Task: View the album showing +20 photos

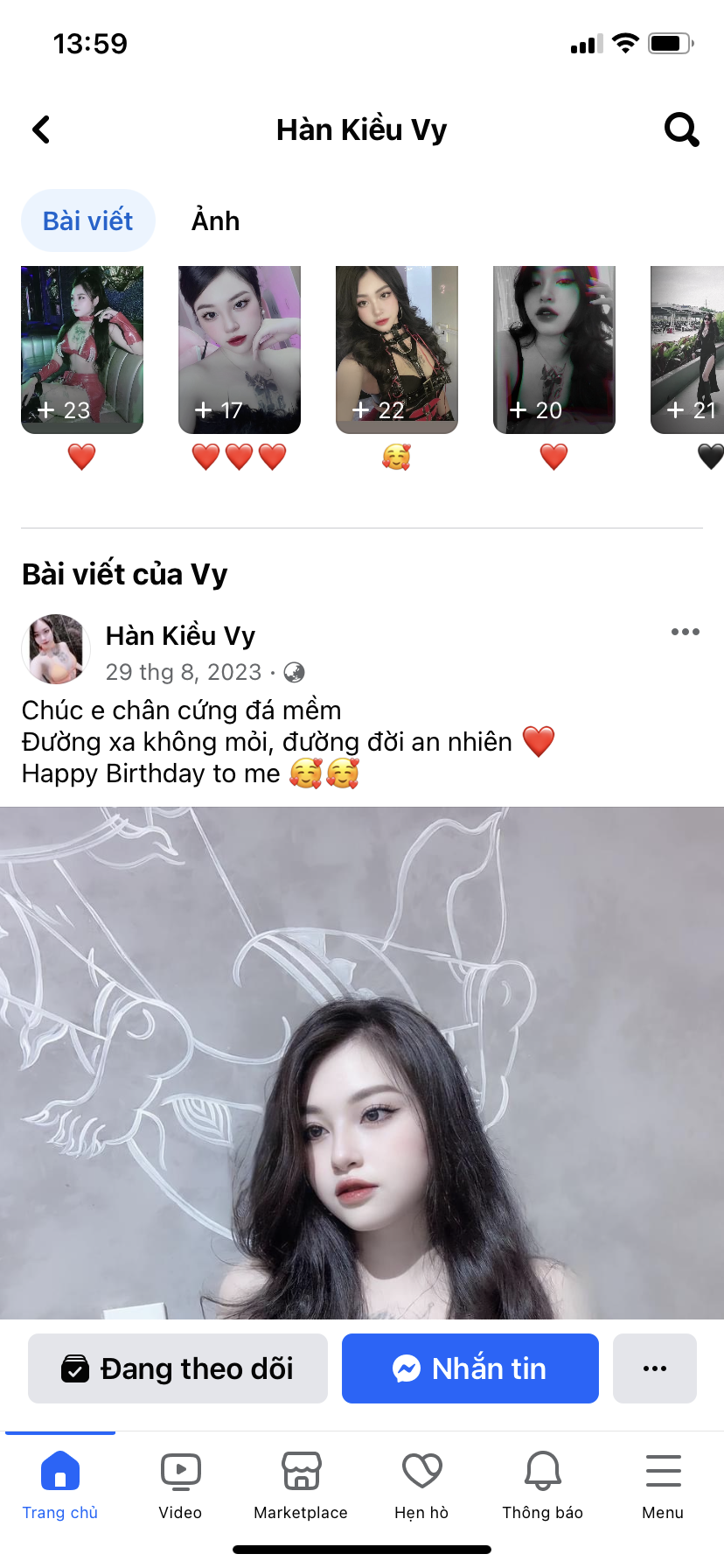Action: click(554, 349)
